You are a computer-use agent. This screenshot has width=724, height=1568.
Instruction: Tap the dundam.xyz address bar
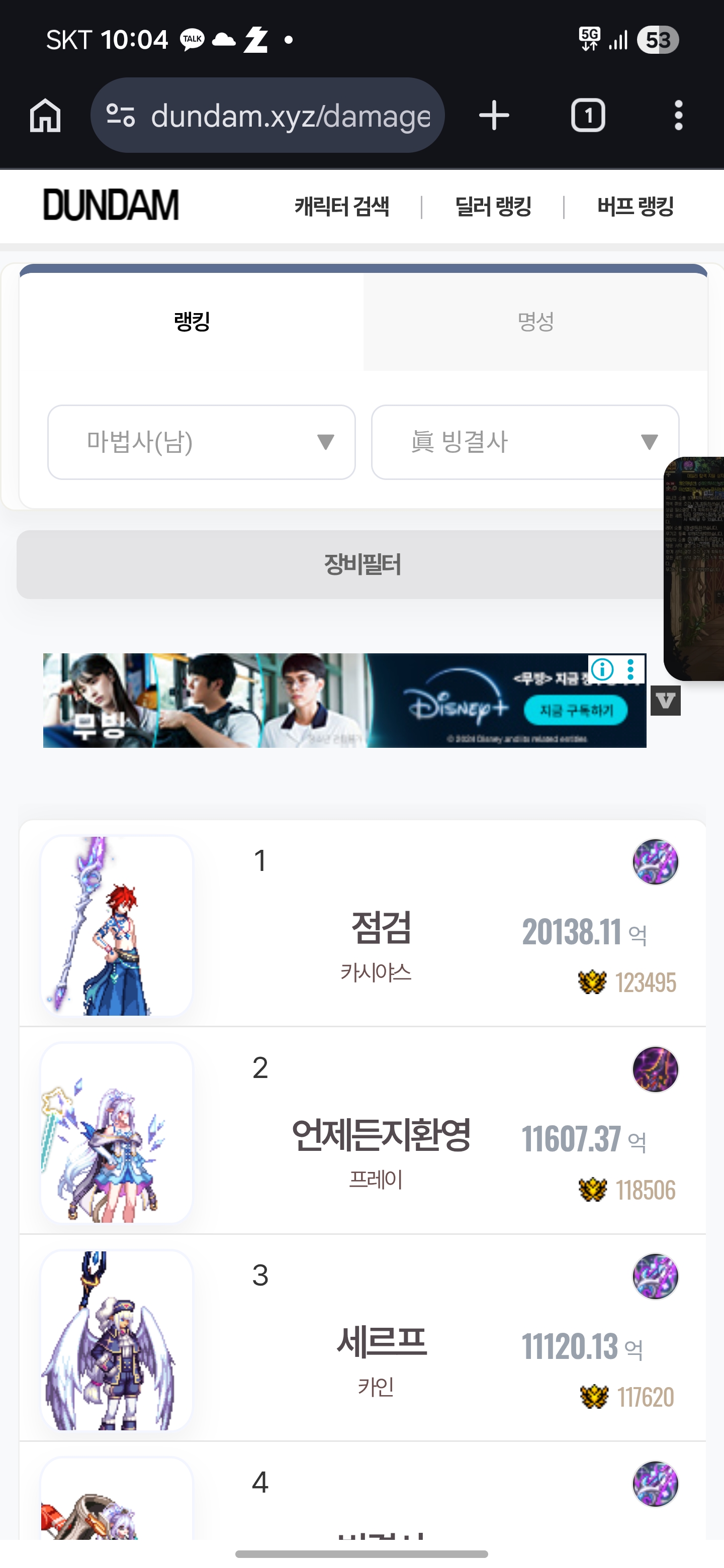[x=268, y=115]
